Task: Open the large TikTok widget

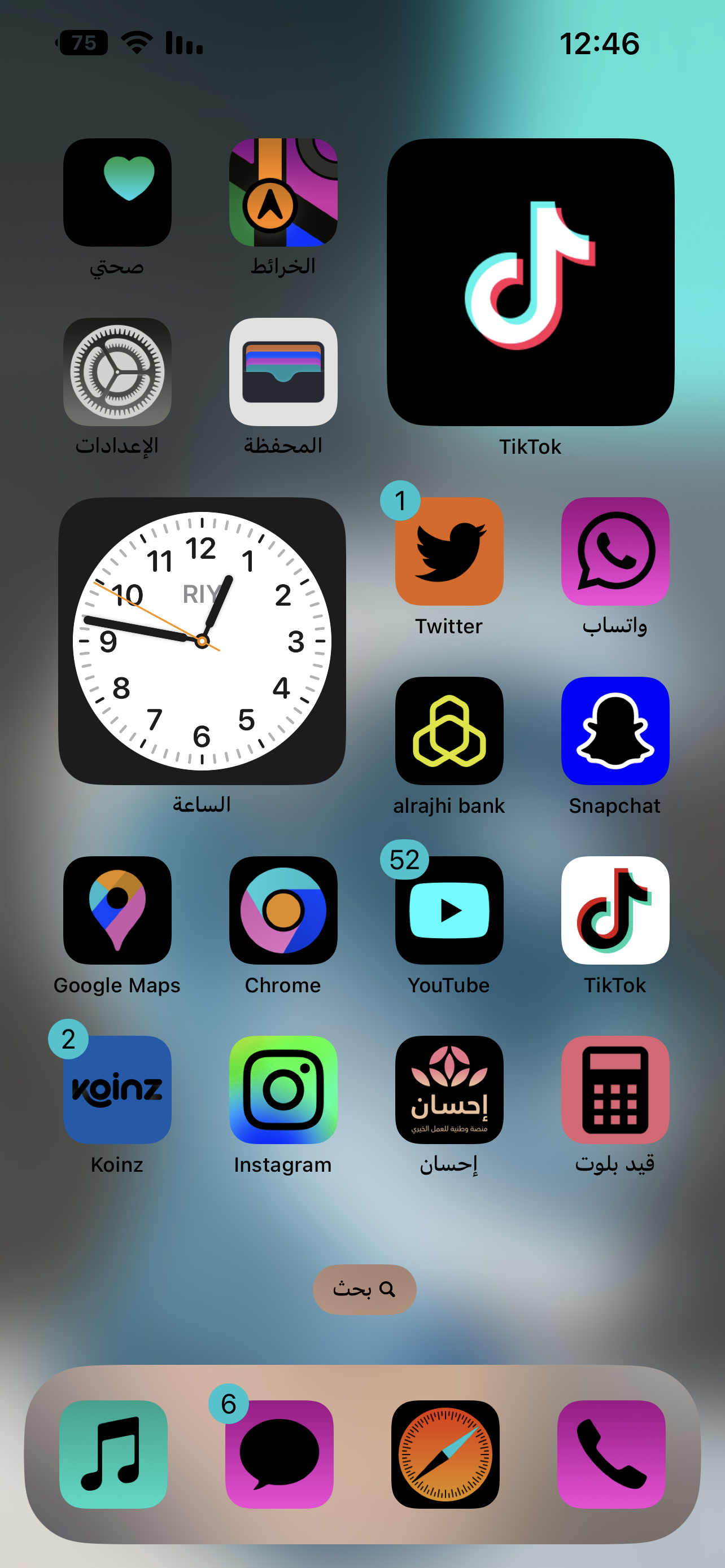Action: (530, 282)
